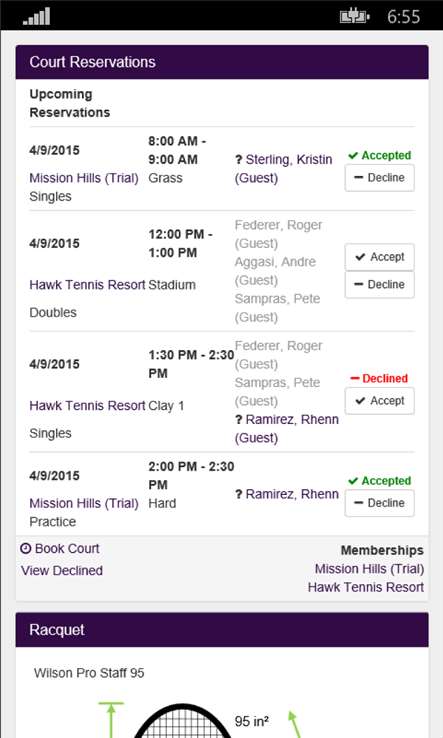
Task: Decline the 2:00 PM Hard practice reservation
Action: pyautogui.click(x=379, y=503)
